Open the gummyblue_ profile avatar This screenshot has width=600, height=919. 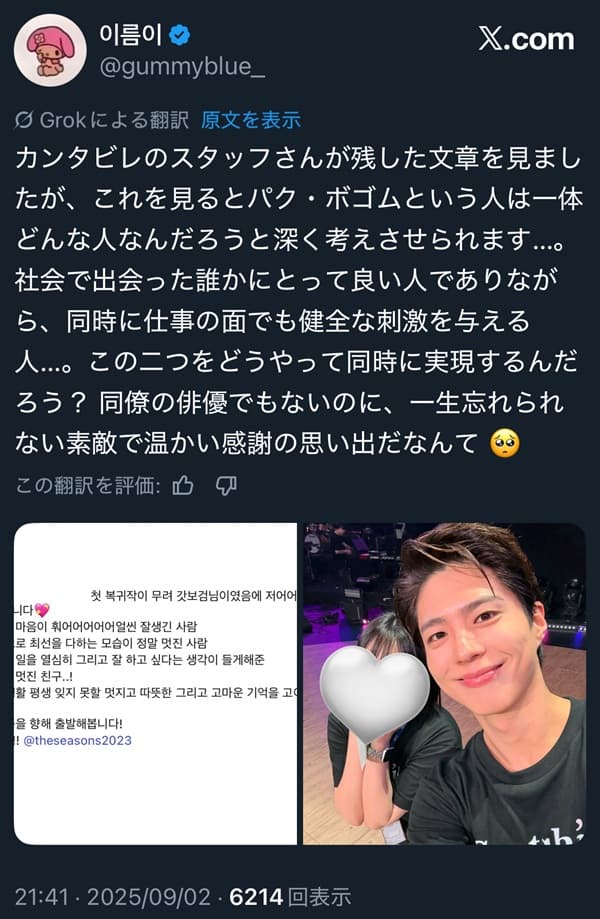[x=50, y=50]
